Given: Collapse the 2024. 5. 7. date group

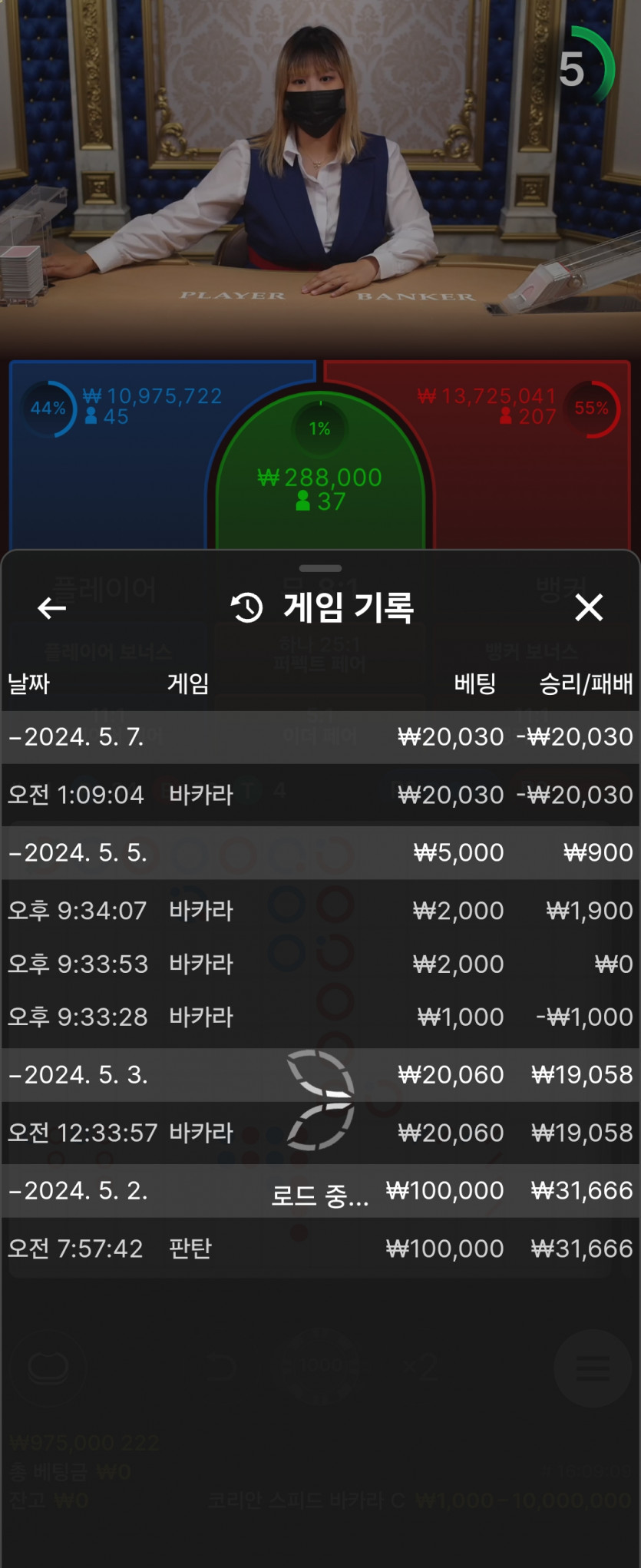Looking at the screenshot, I should 320,737.
